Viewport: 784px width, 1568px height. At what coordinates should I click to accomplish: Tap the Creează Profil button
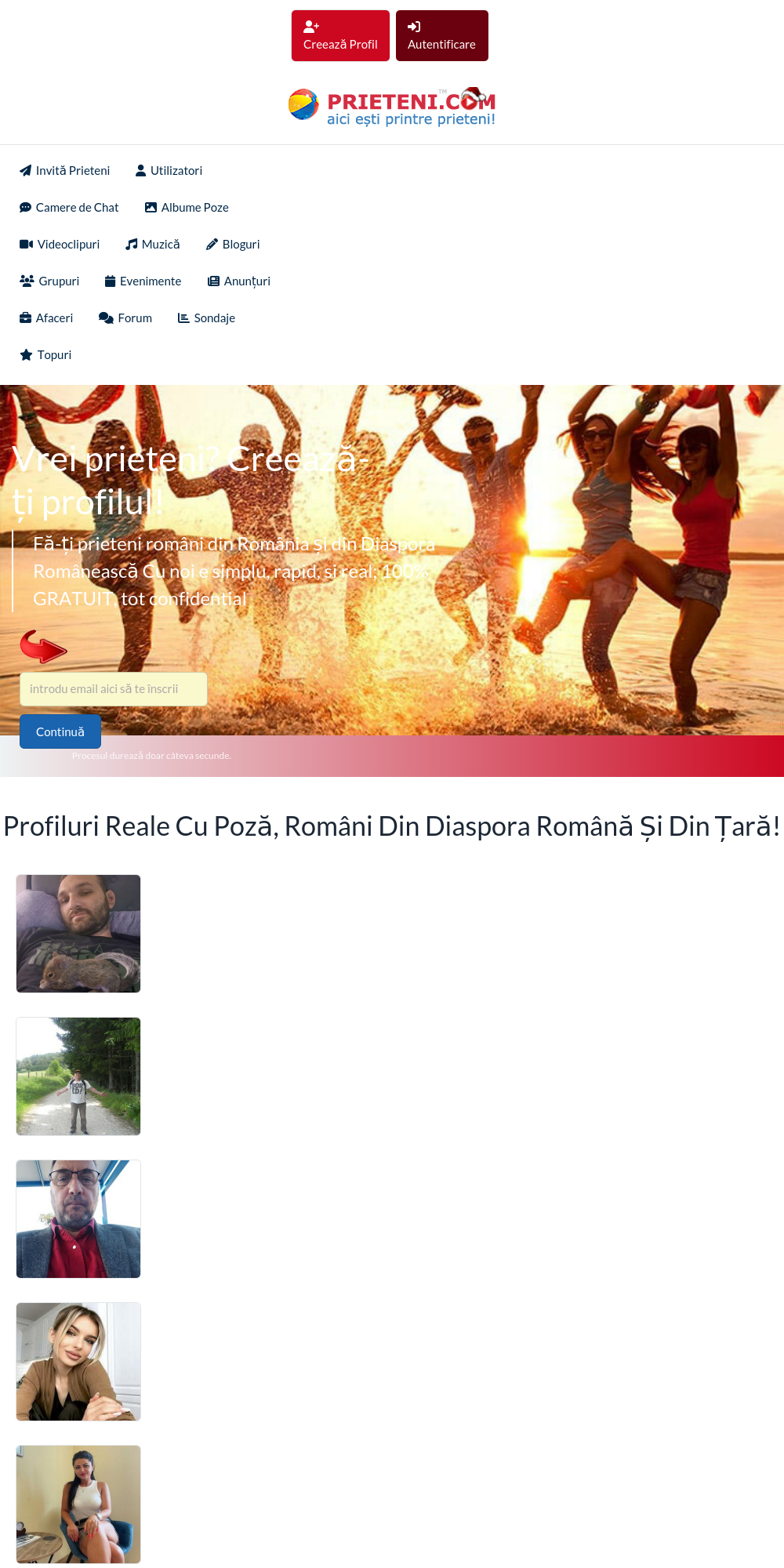click(340, 35)
